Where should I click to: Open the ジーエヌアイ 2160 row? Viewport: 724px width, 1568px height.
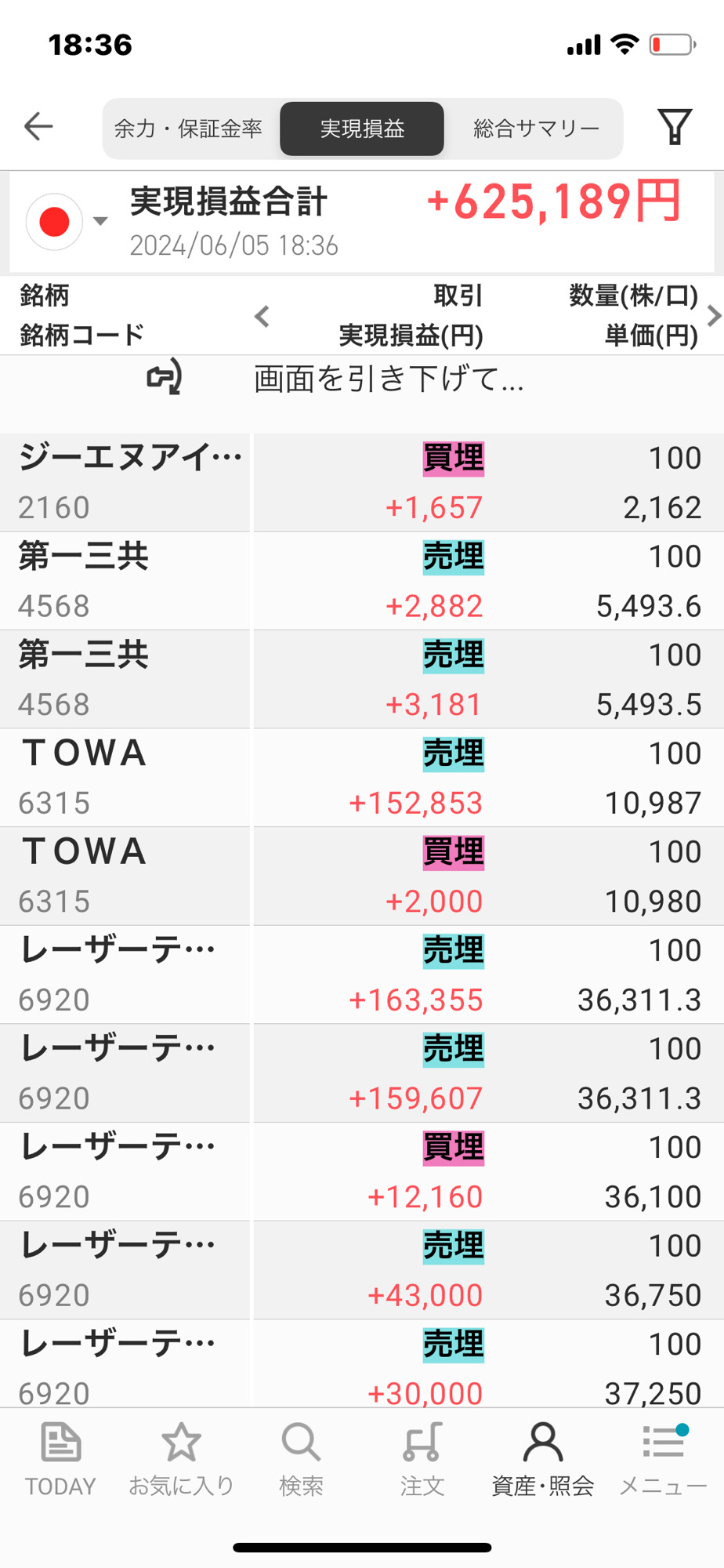[x=362, y=482]
